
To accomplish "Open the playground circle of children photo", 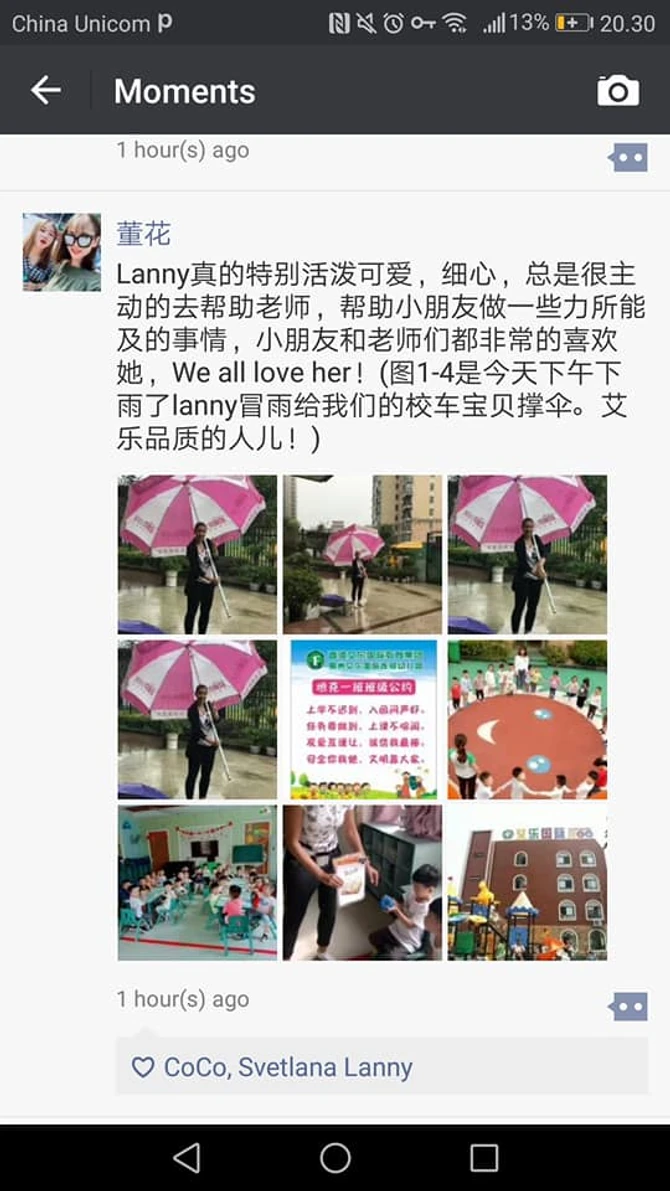I will [x=527, y=719].
